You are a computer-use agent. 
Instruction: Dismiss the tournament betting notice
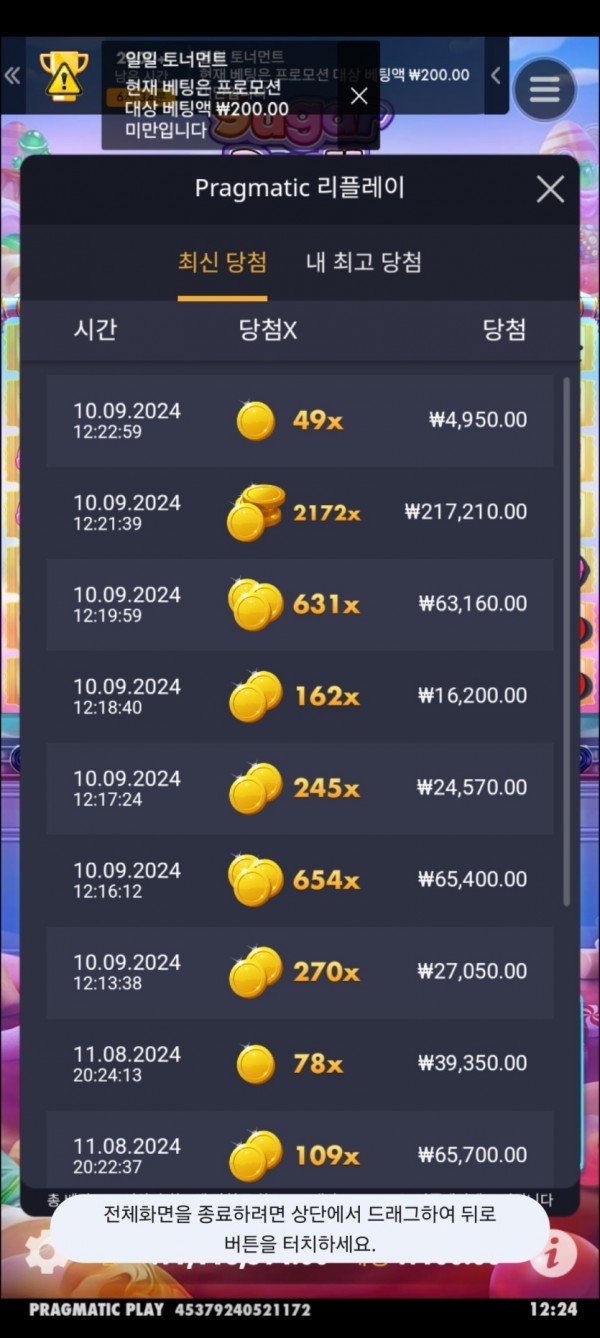(x=359, y=96)
